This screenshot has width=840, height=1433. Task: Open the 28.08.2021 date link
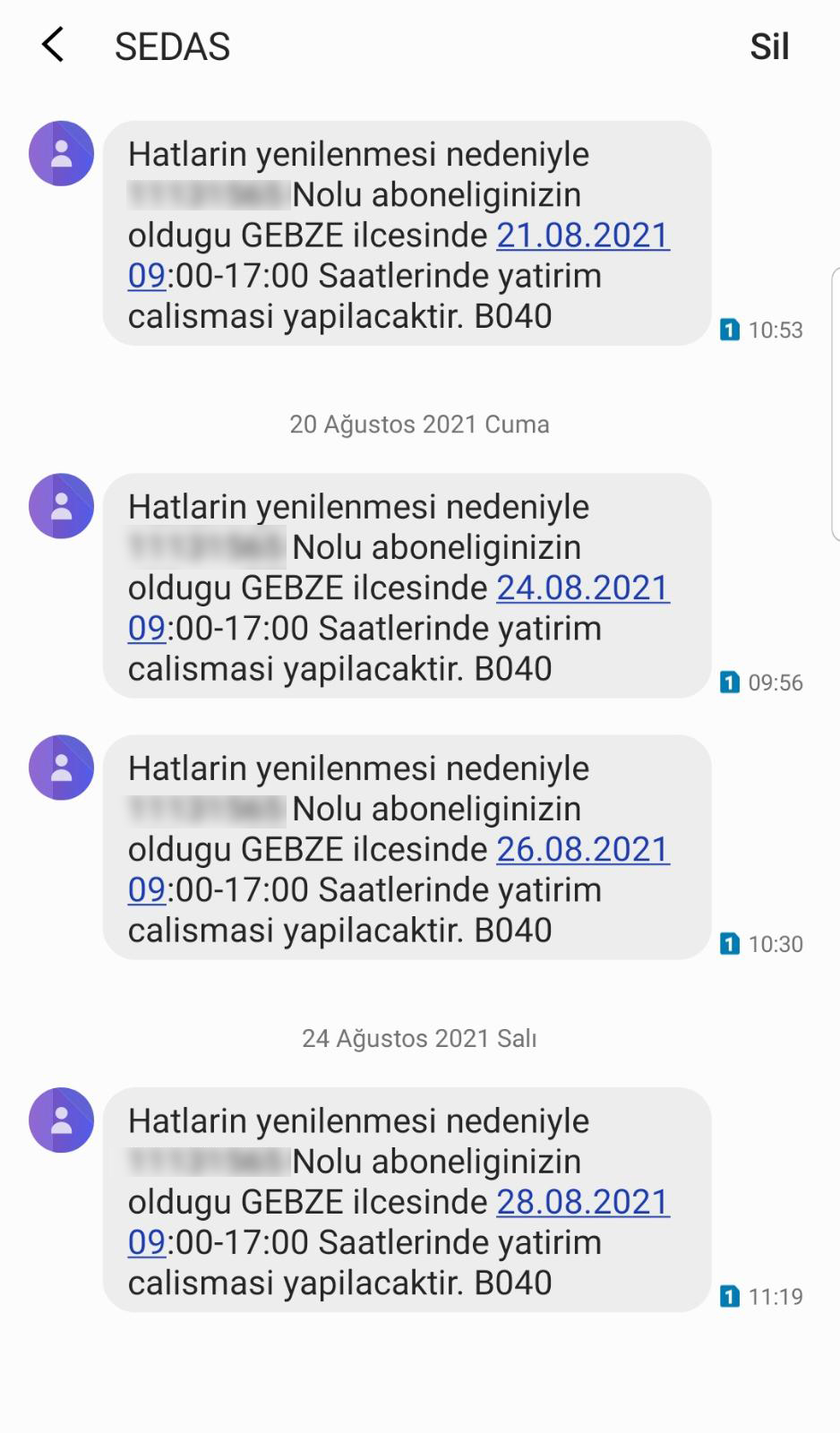tap(583, 1203)
